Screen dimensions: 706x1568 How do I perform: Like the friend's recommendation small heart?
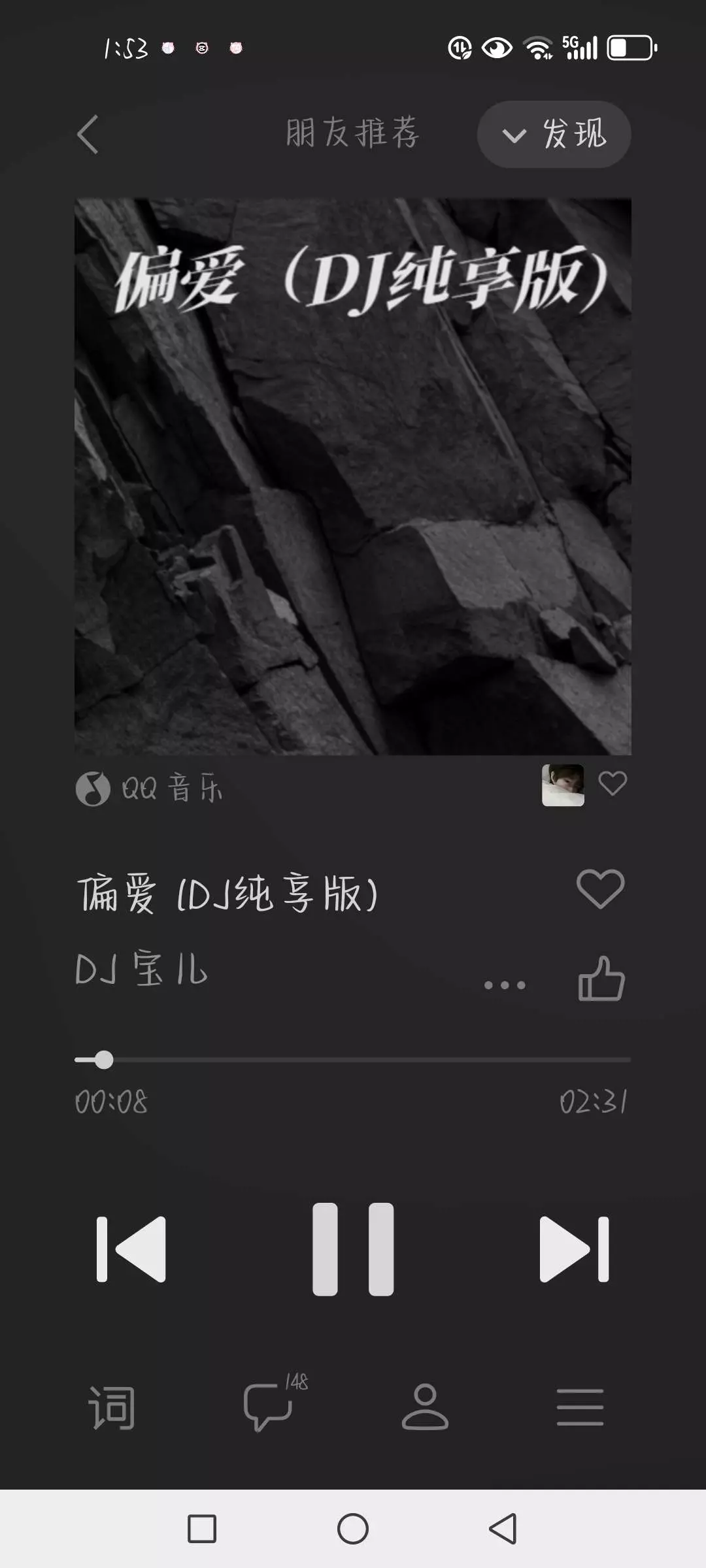pos(613,783)
